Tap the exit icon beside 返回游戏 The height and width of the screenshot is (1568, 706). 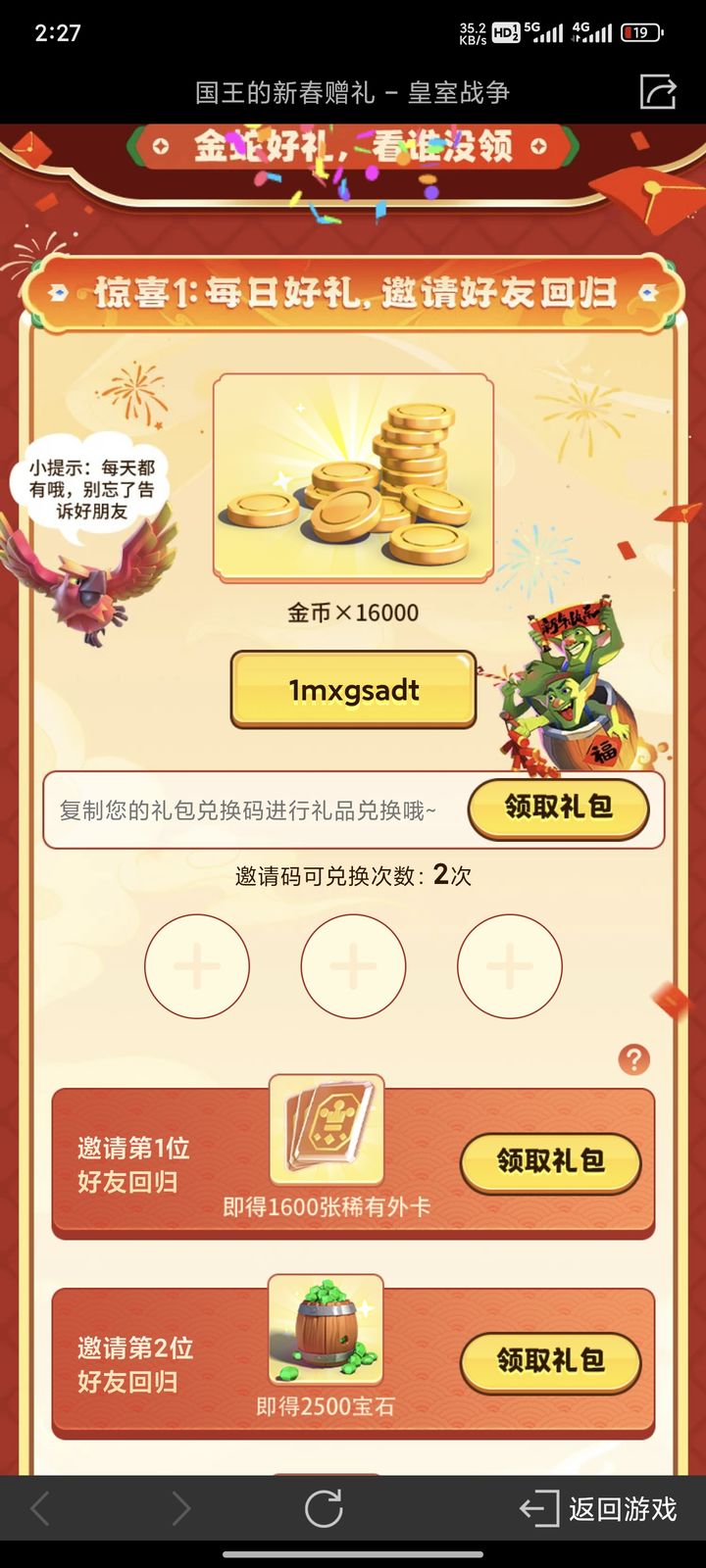pyautogui.click(x=538, y=1509)
